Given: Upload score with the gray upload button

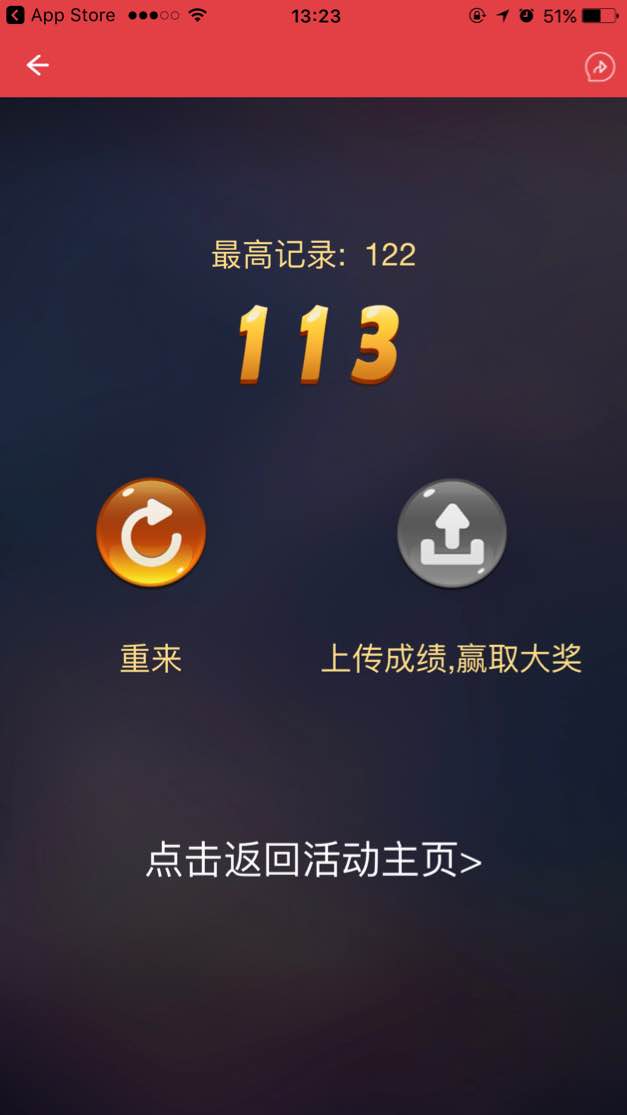Looking at the screenshot, I should point(451,533).
